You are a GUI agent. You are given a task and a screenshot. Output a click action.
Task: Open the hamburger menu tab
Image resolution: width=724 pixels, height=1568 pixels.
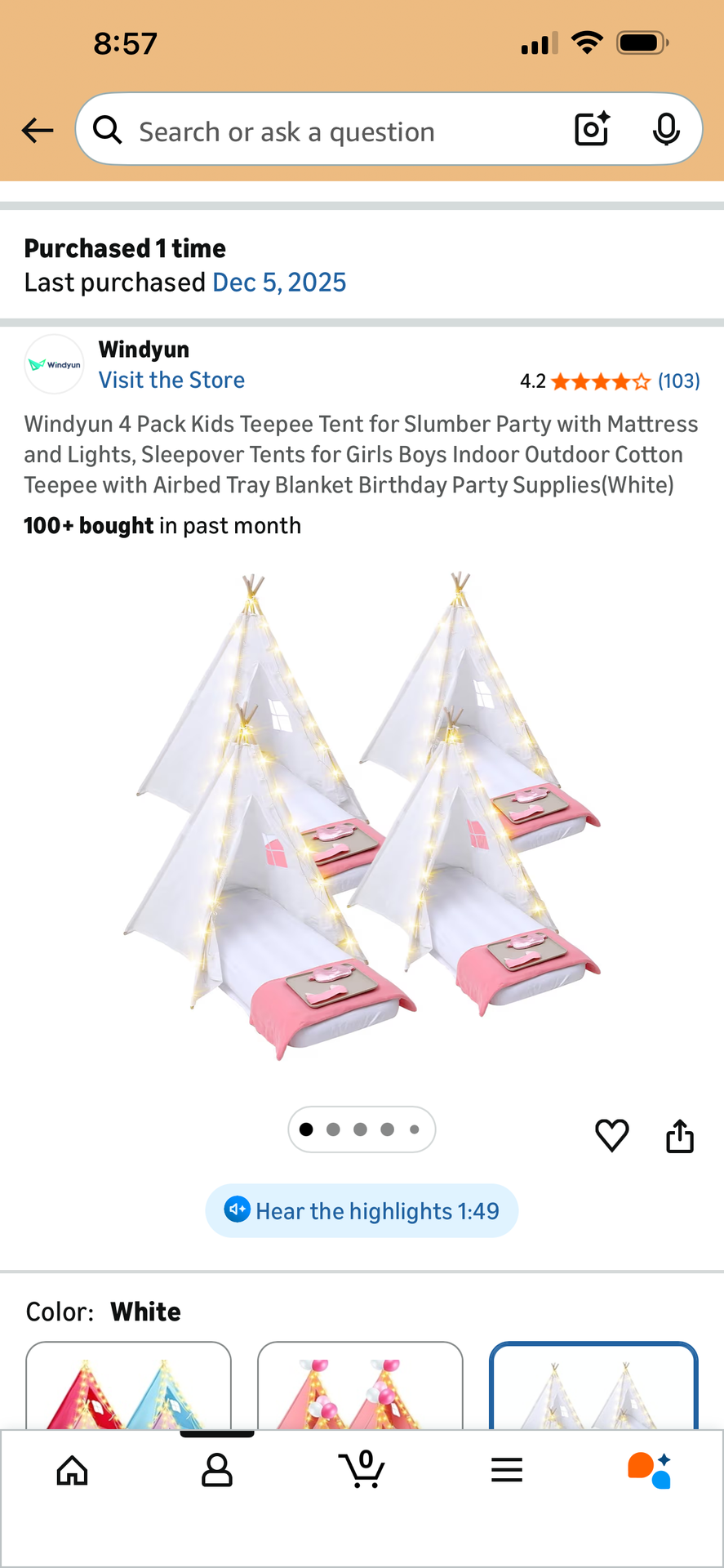(x=507, y=1471)
